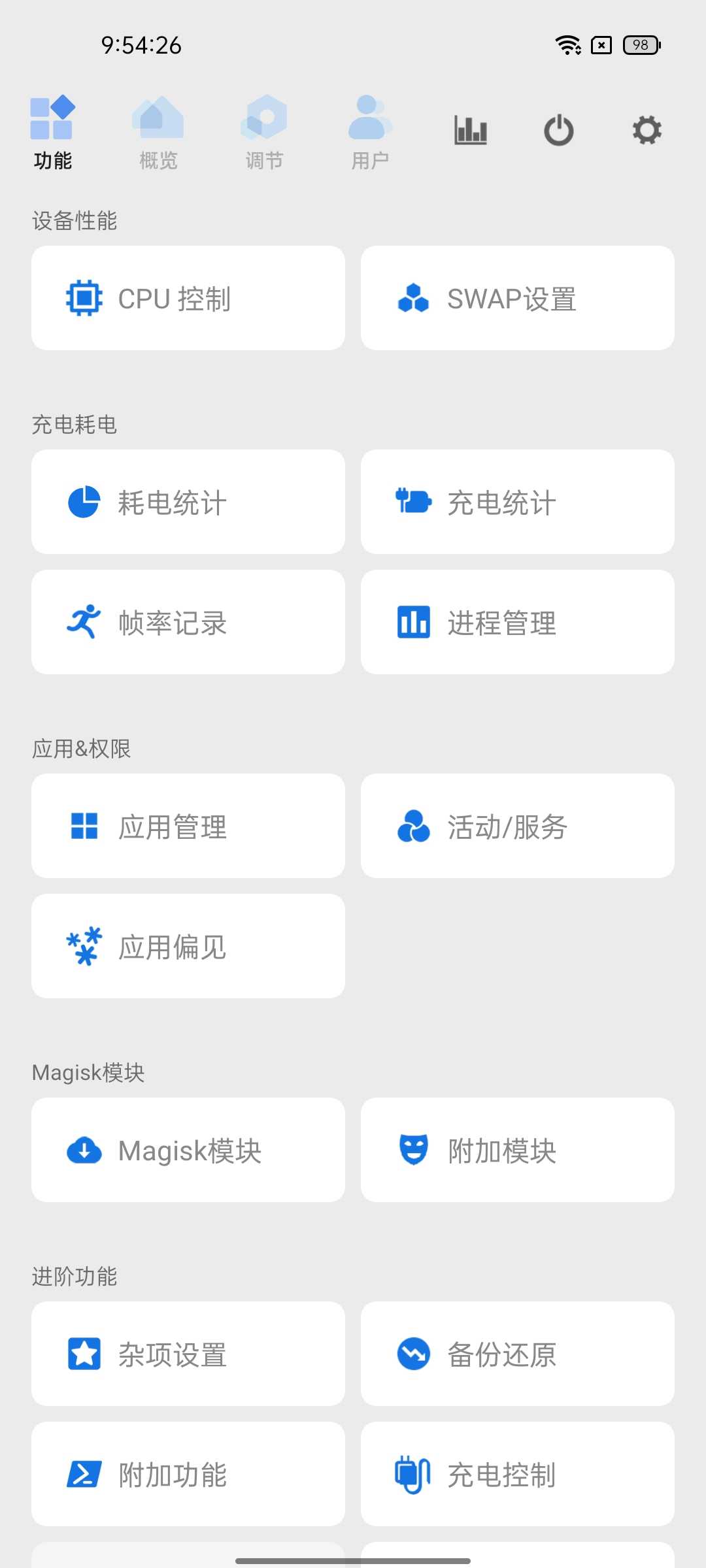Open 进程管理
Viewport: 706px width, 1568px height.
(x=518, y=622)
